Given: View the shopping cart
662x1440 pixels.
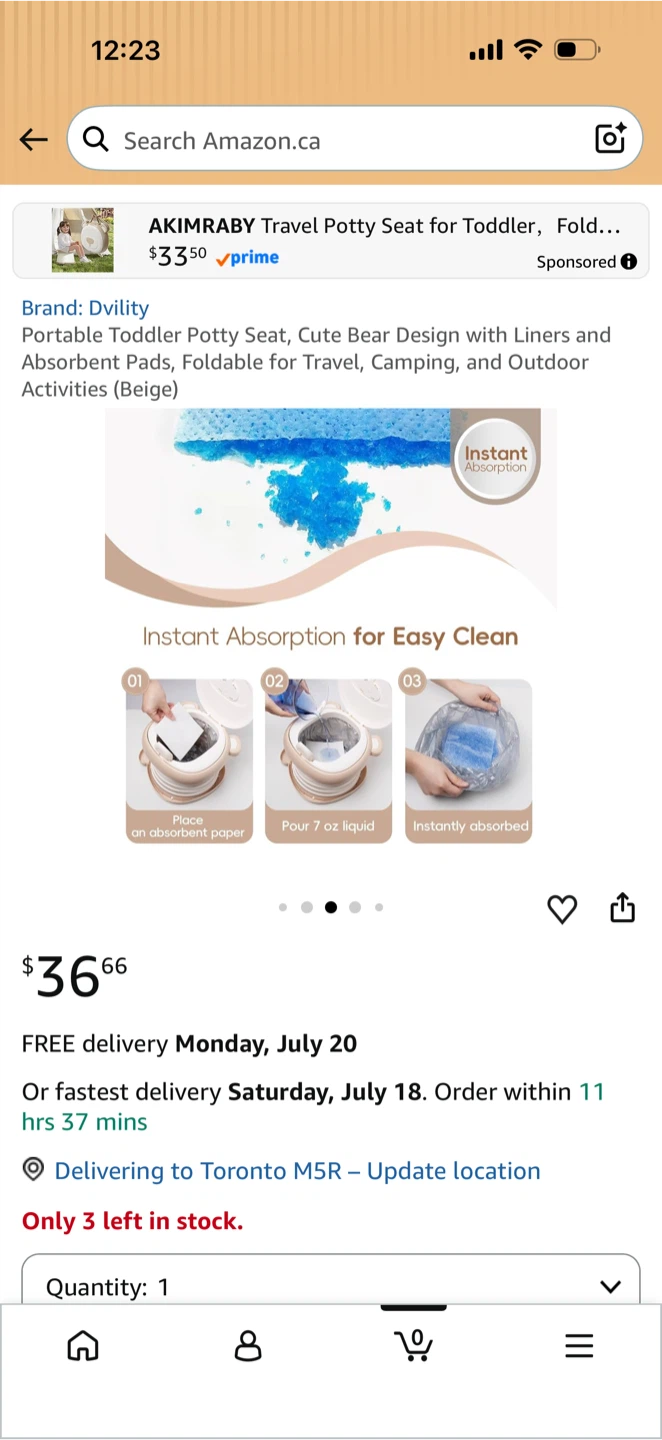Looking at the screenshot, I should click(x=413, y=1345).
